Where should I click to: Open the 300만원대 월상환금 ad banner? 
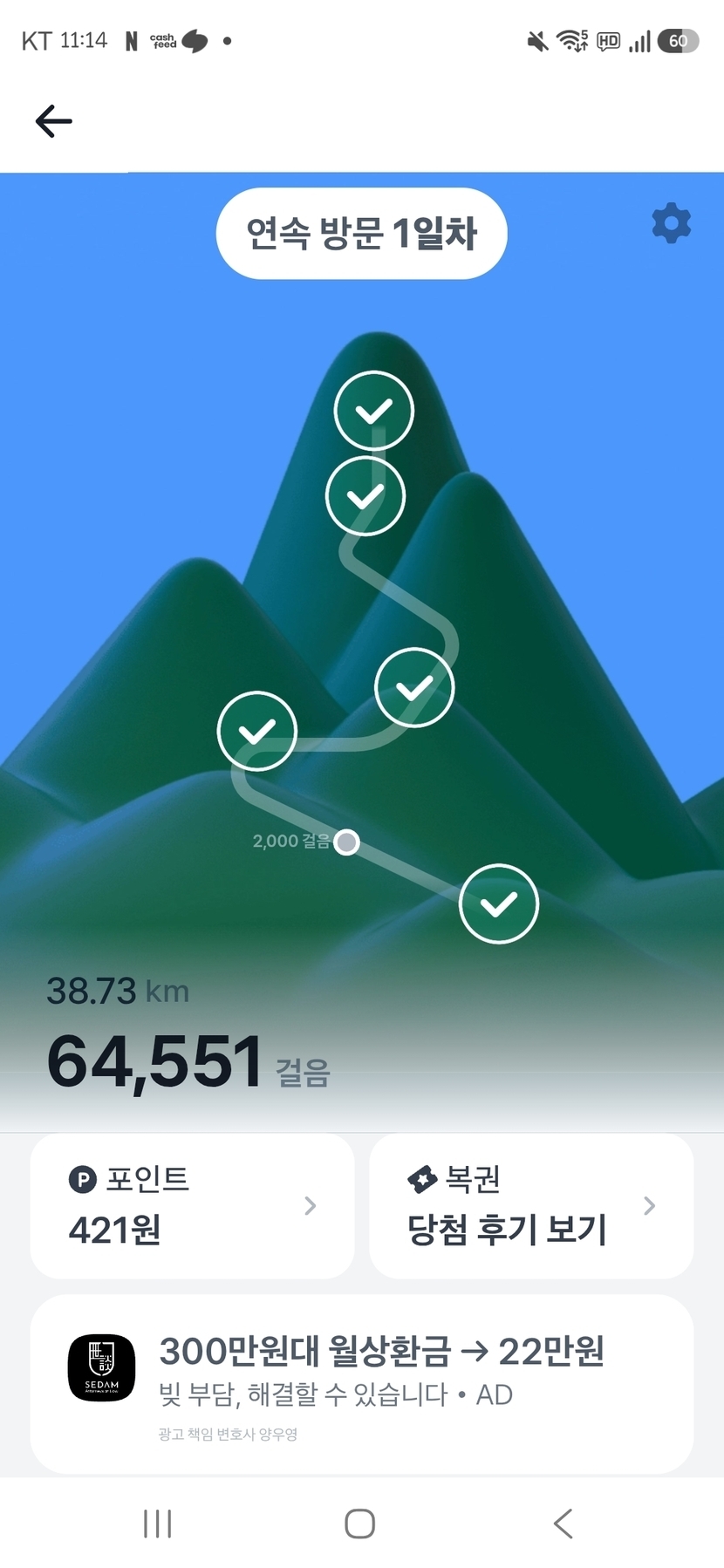(361, 1383)
